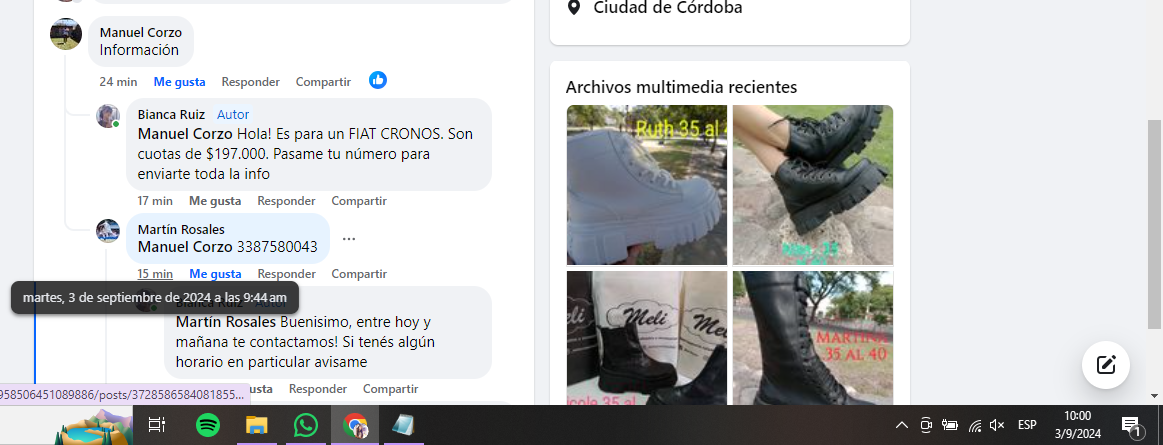Screen dimensions: 1163x445
Task: Open Bianca Ruiz's profile from her name
Action: click(171, 114)
